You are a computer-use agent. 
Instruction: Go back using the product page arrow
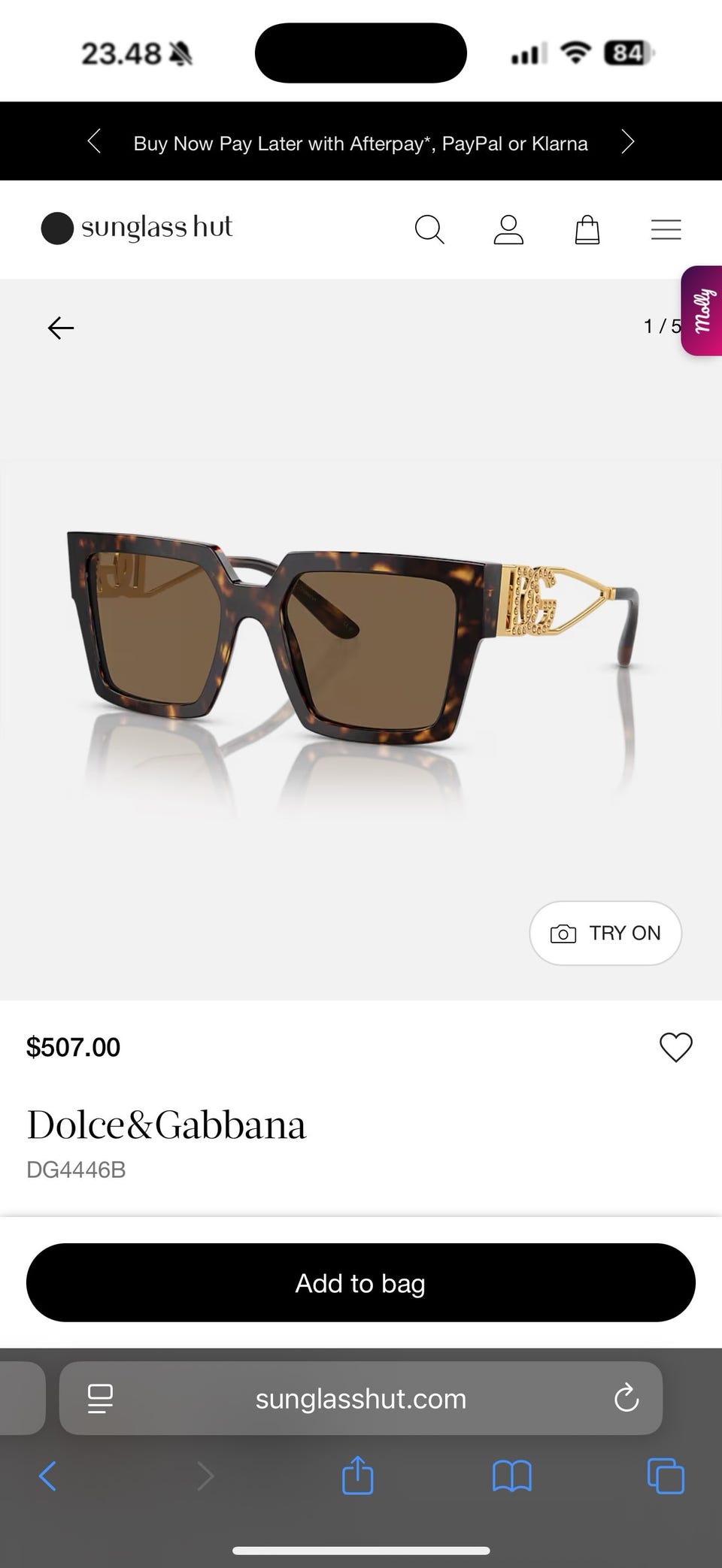(x=59, y=327)
